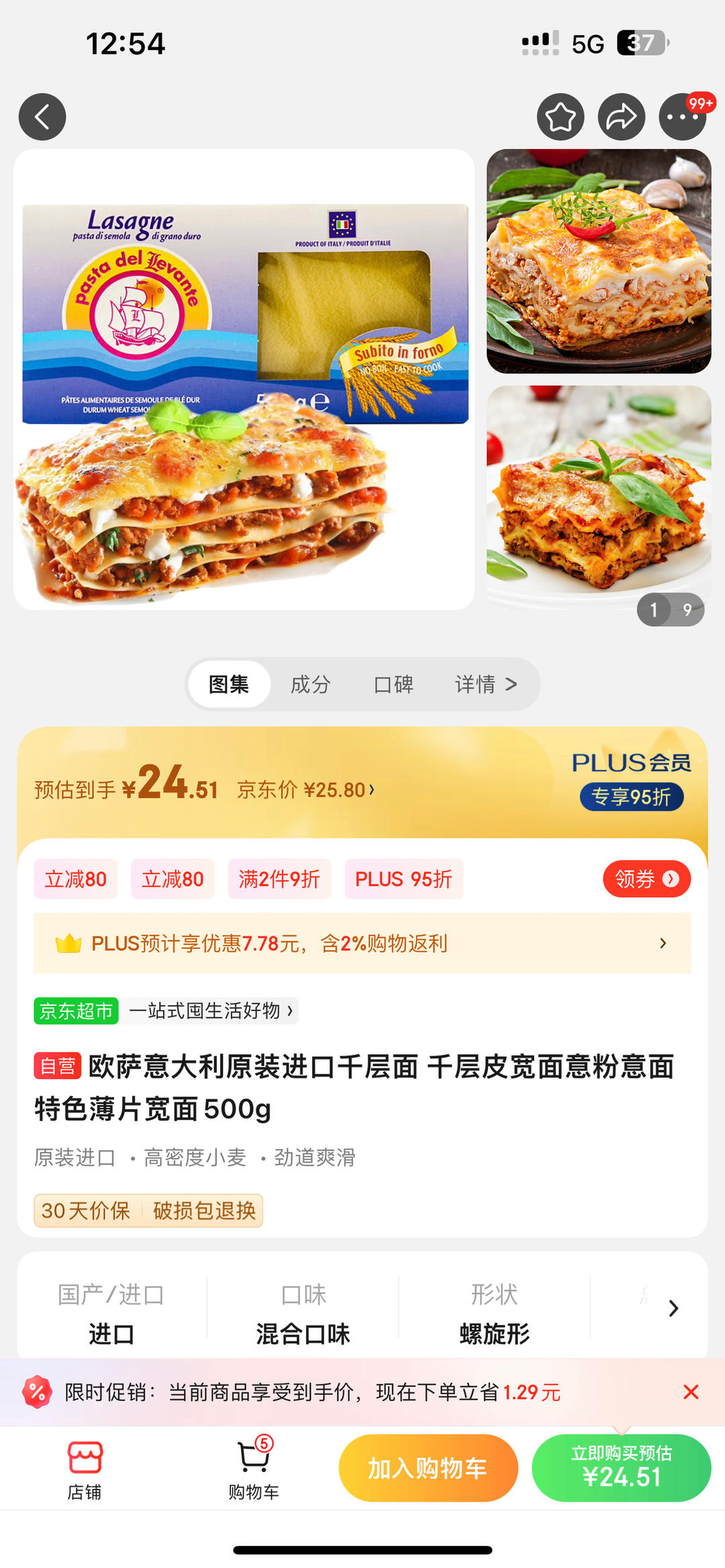
Task: Open the more menu with 99+ badge
Action: click(682, 116)
